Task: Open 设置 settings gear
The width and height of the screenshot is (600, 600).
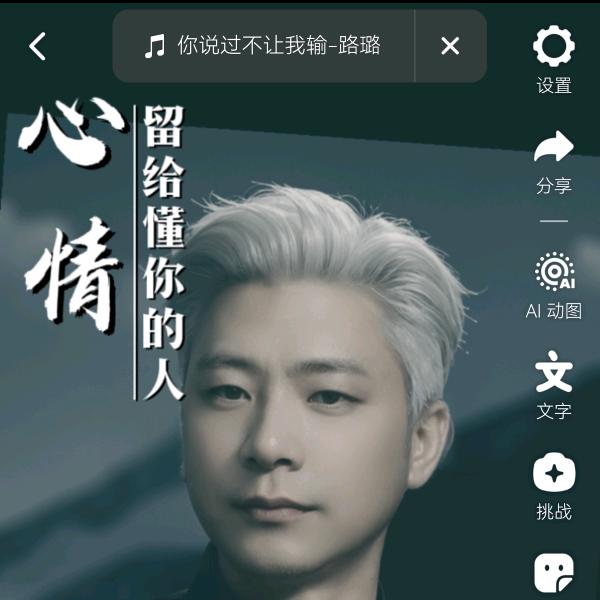Action: click(x=554, y=59)
